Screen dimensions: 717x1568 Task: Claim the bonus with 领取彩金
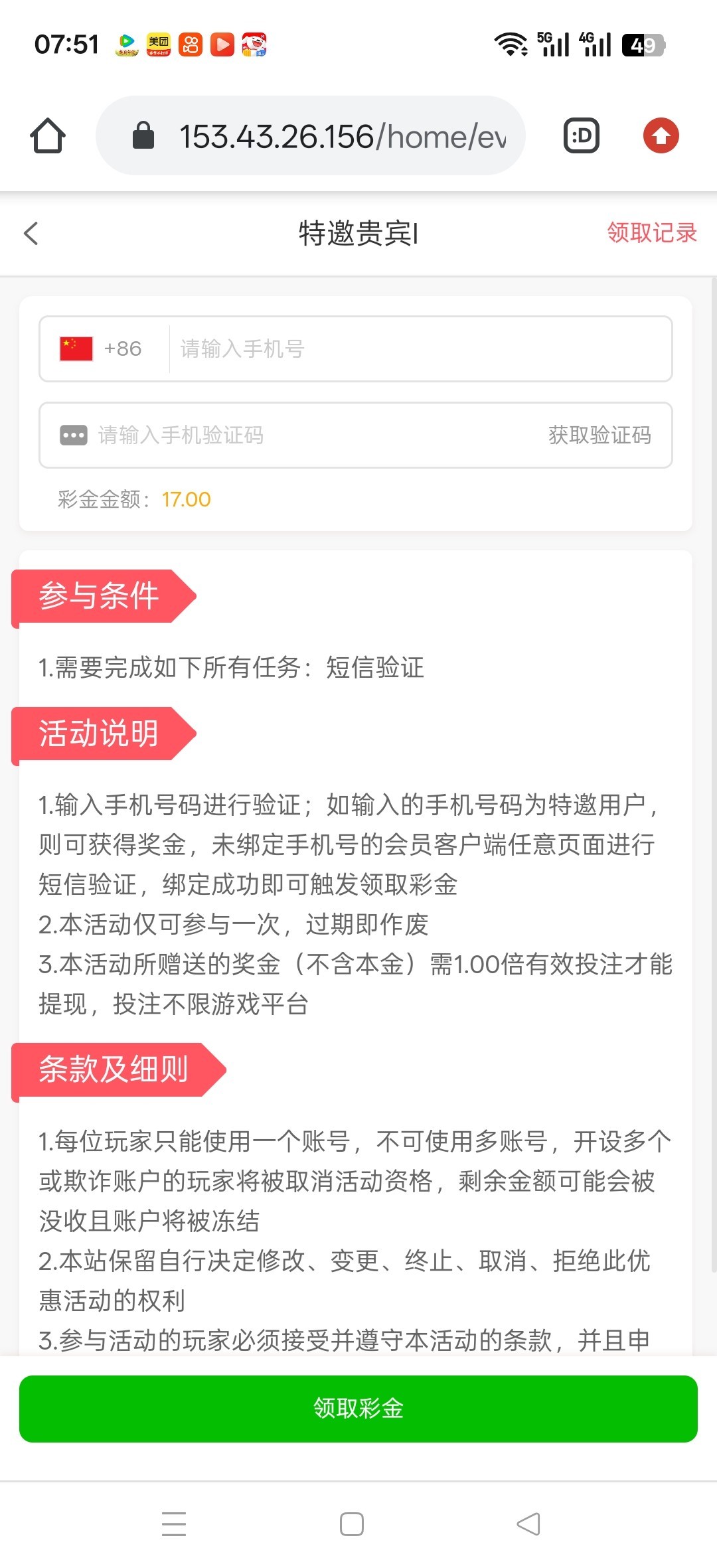358,1409
